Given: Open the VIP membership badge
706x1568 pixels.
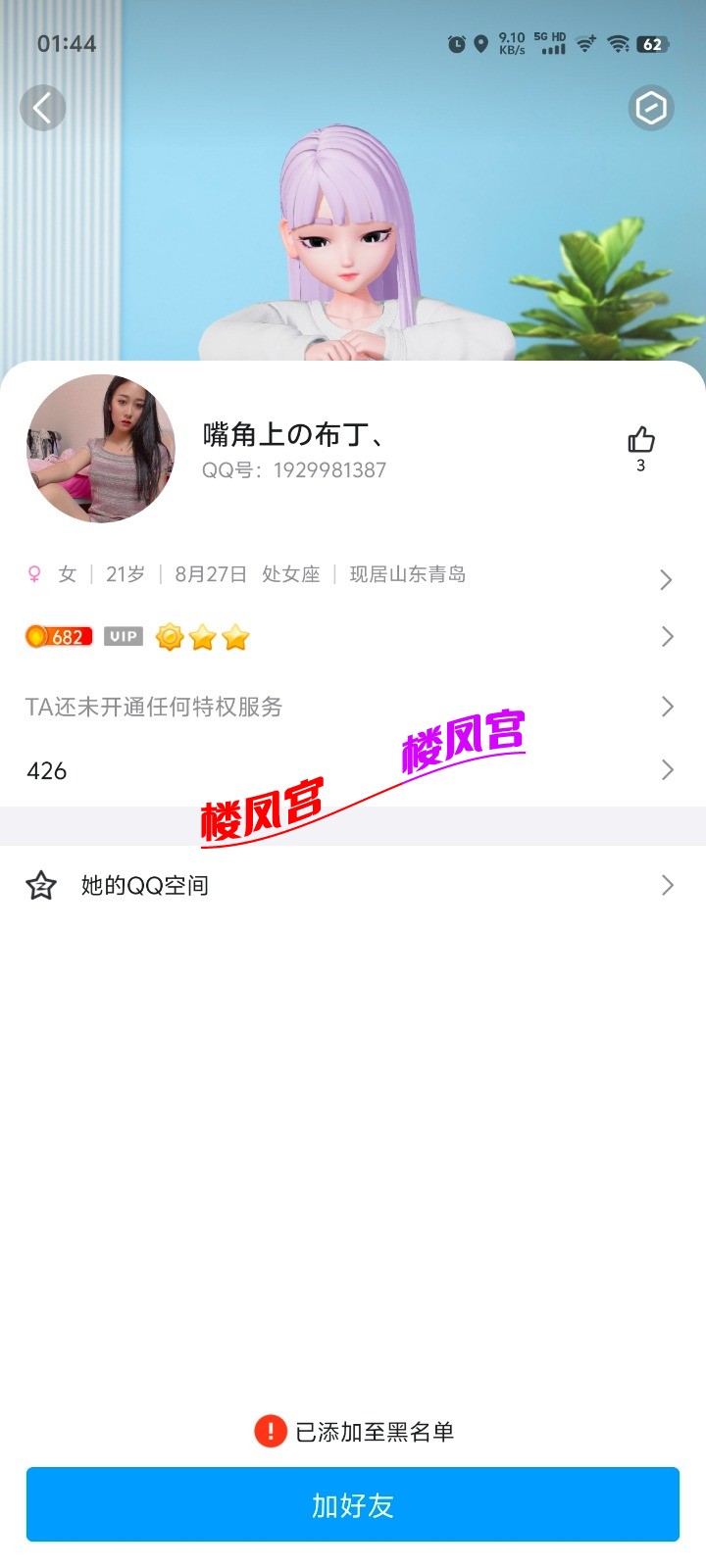Looking at the screenshot, I should coord(122,636).
